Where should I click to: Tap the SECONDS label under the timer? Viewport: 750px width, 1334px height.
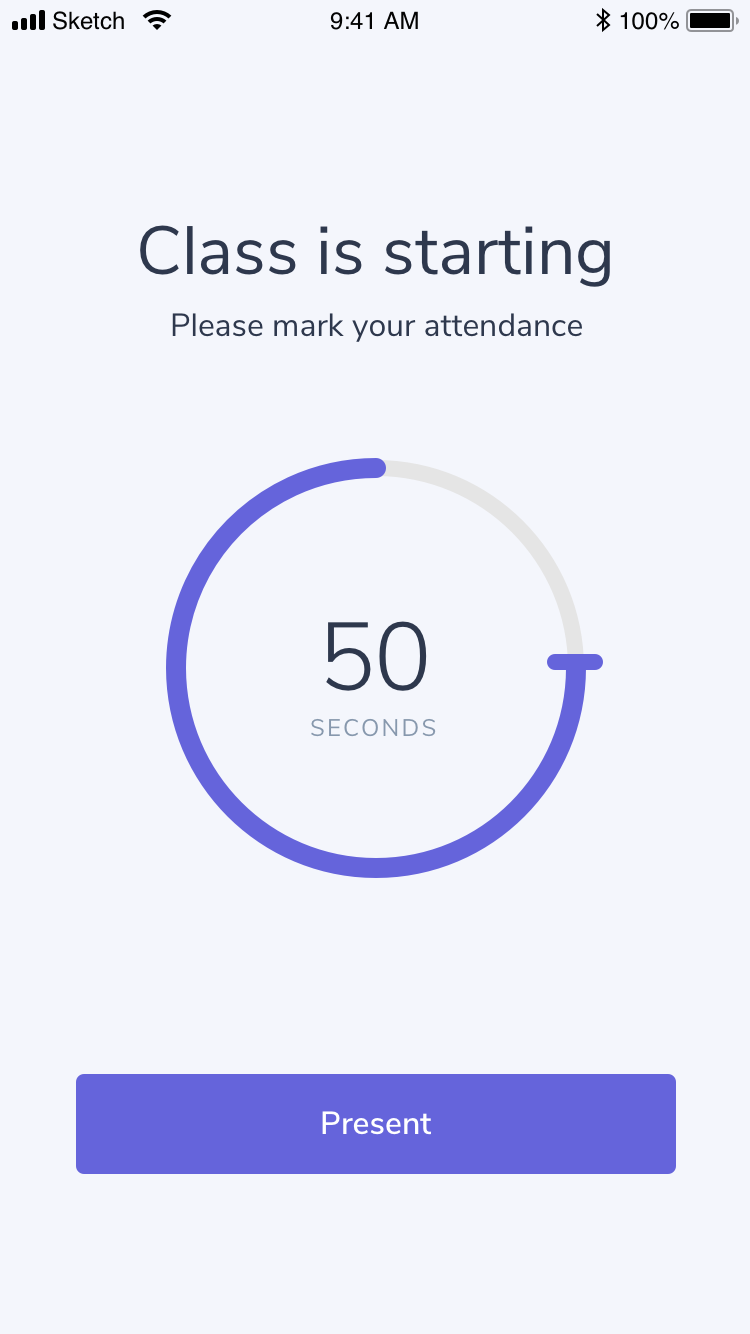click(x=373, y=728)
